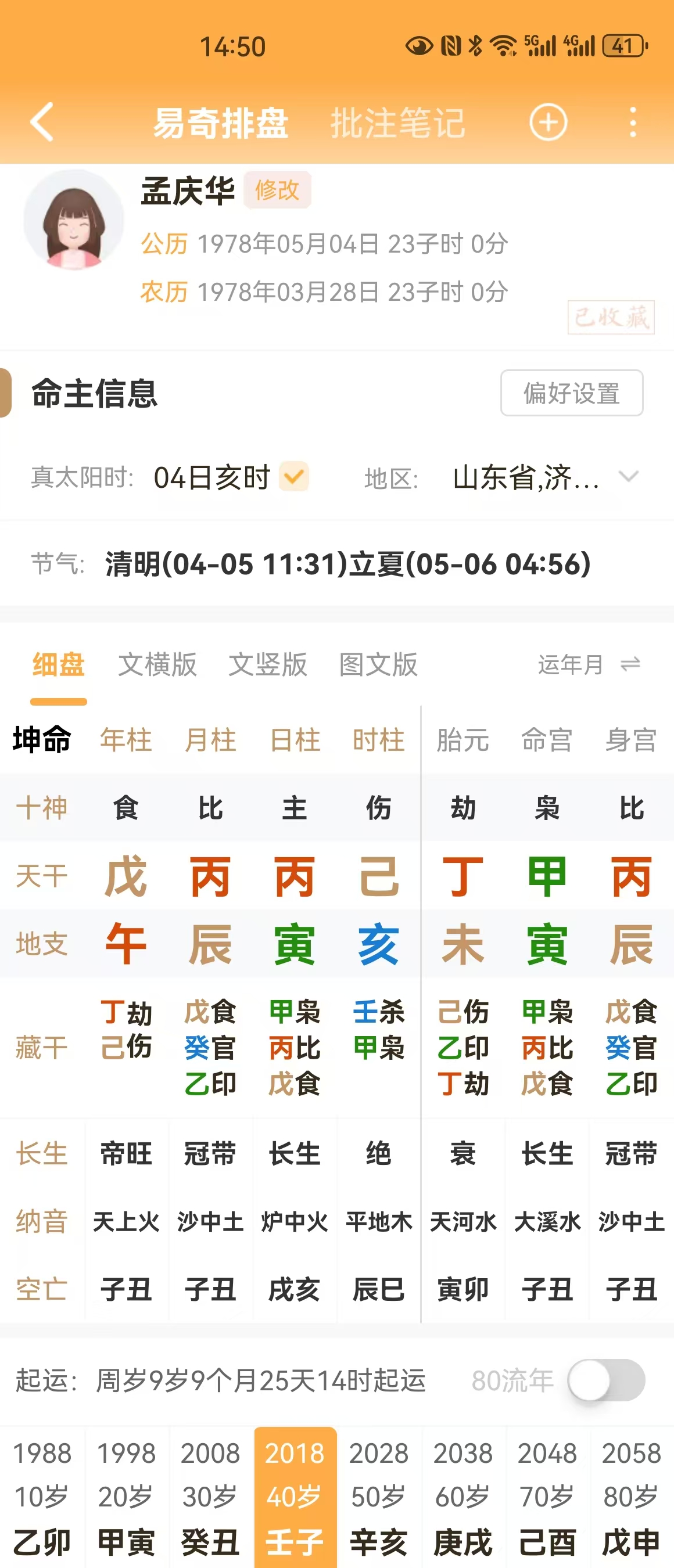Viewport: 674px width, 1568px height.
Task: Switch to the 批注笔记 tab
Action: coord(397,123)
